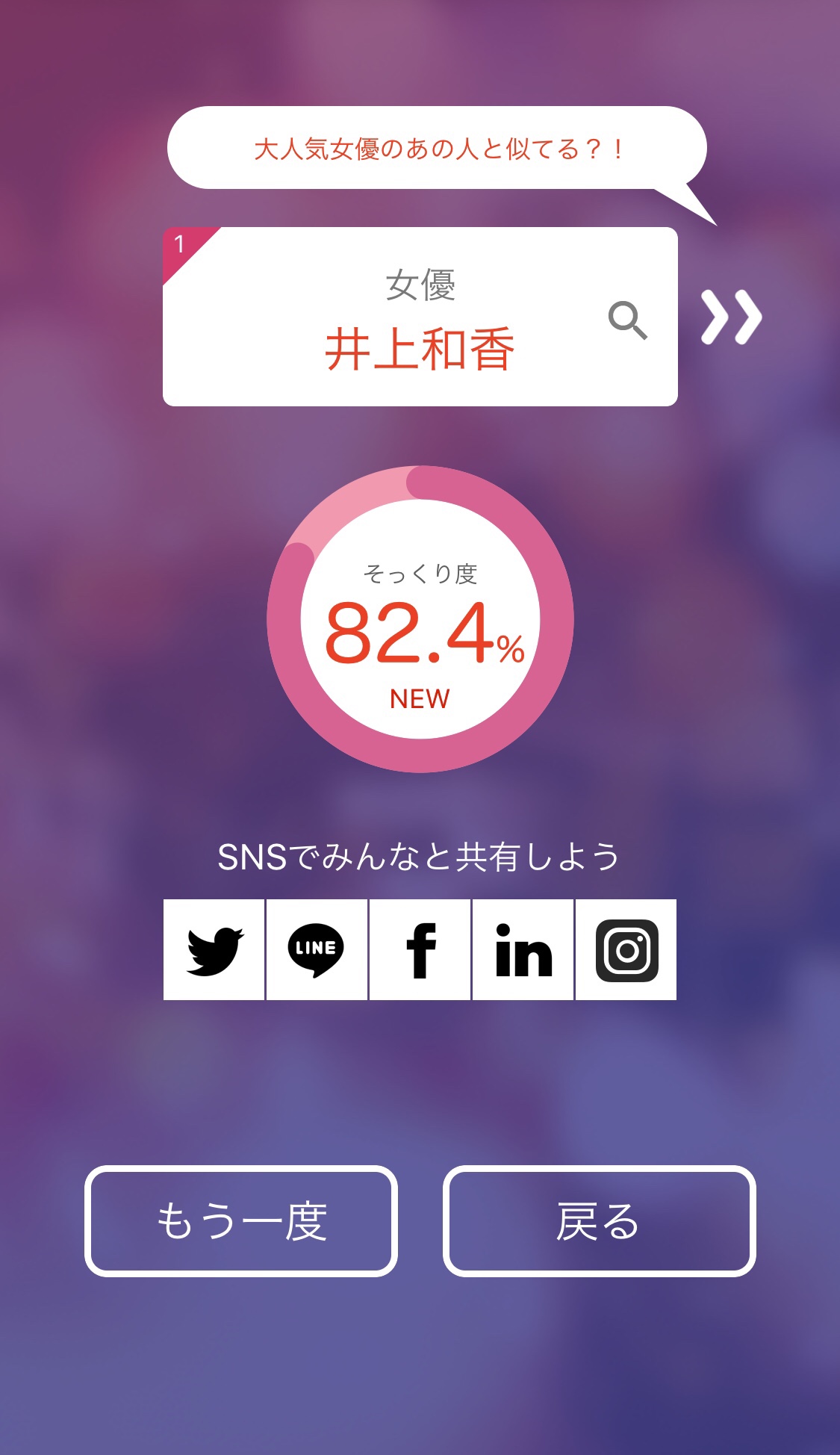
Task: Tap 戻る to go back
Action: tap(599, 1221)
